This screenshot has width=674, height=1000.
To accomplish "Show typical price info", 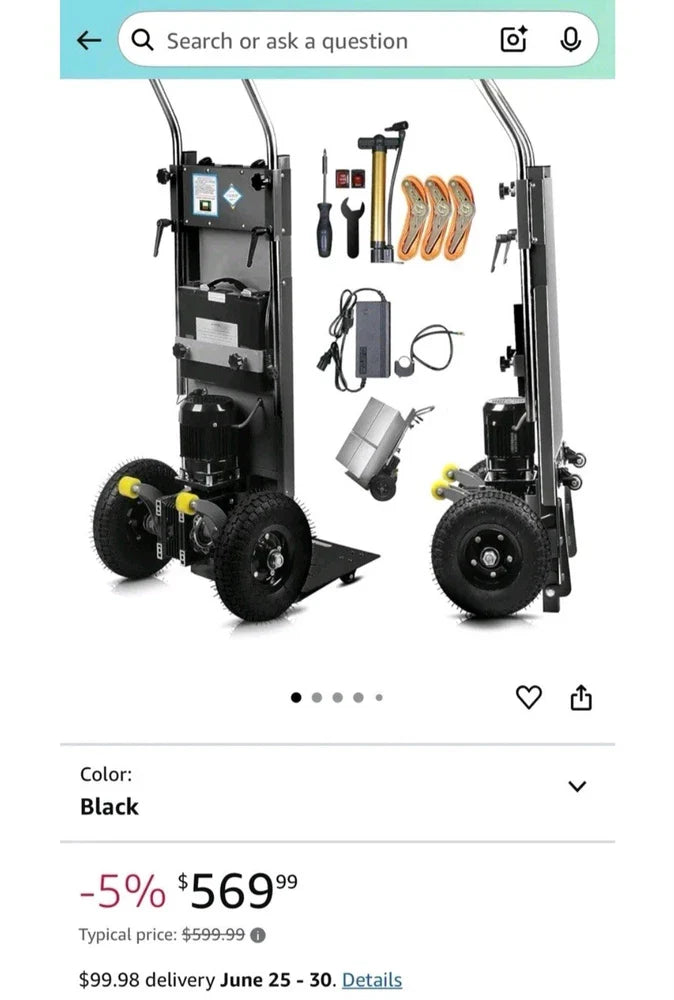I will 258,936.
